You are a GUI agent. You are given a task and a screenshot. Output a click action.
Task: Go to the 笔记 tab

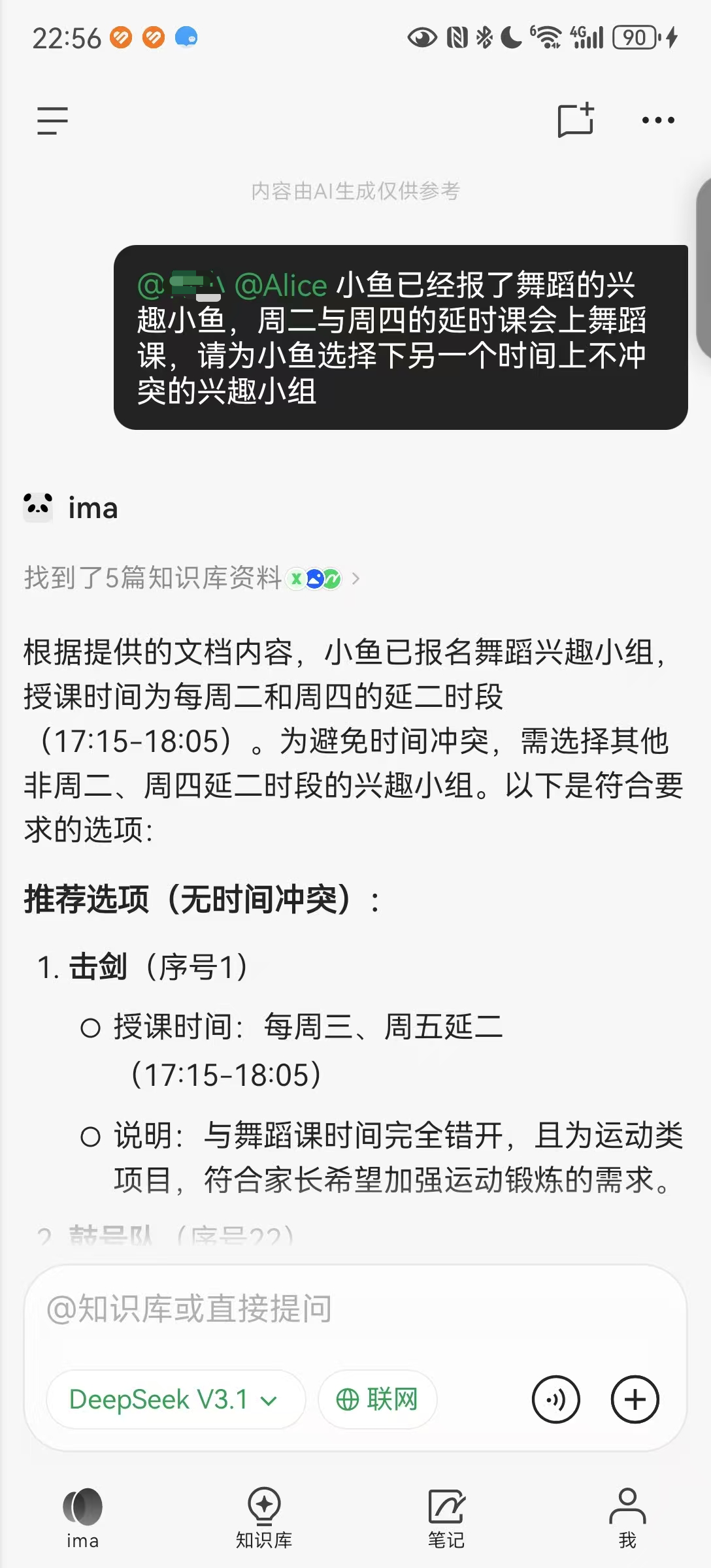[x=446, y=1517]
